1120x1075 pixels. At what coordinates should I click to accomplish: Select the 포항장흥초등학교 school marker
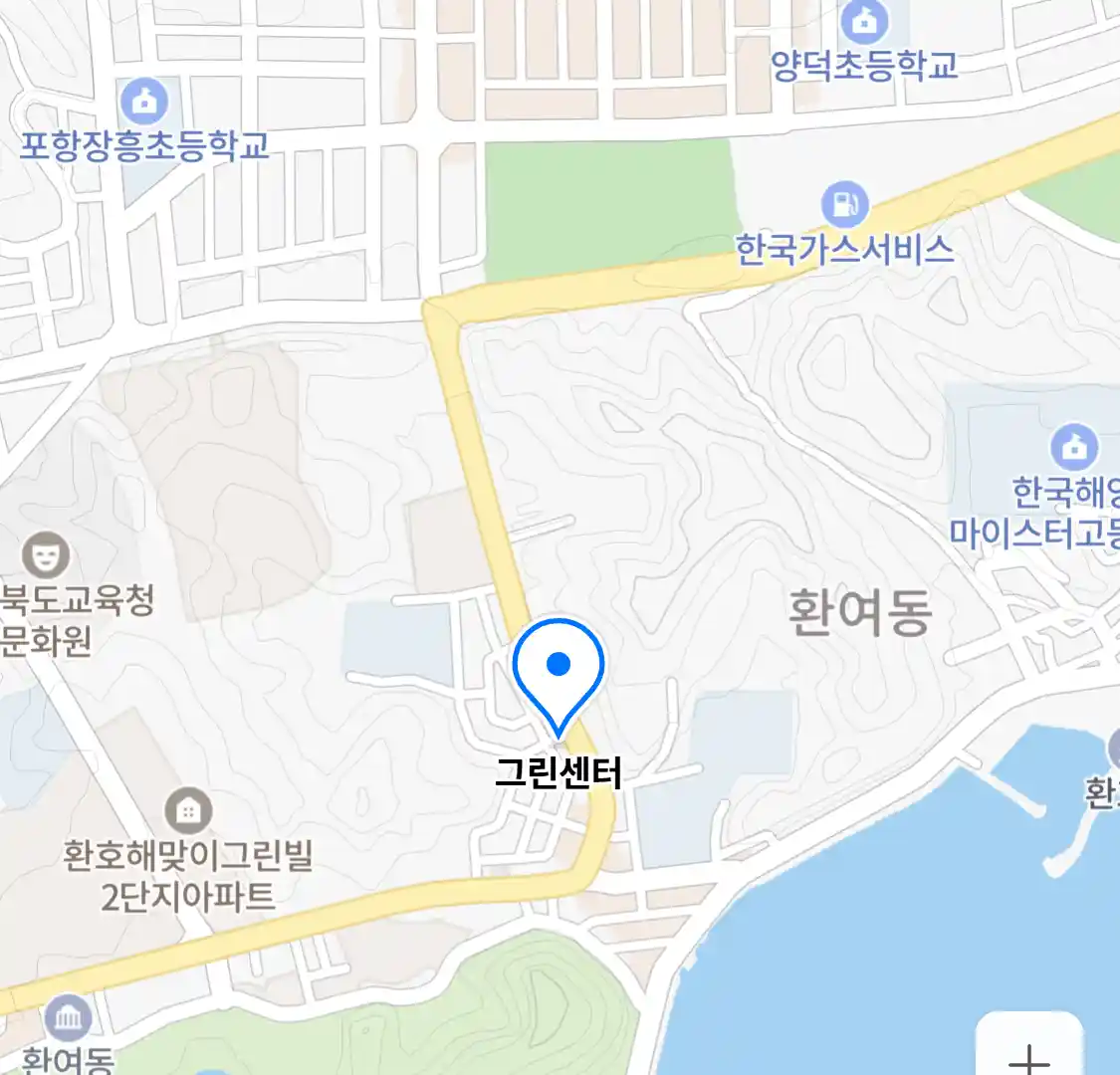[x=144, y=102]
